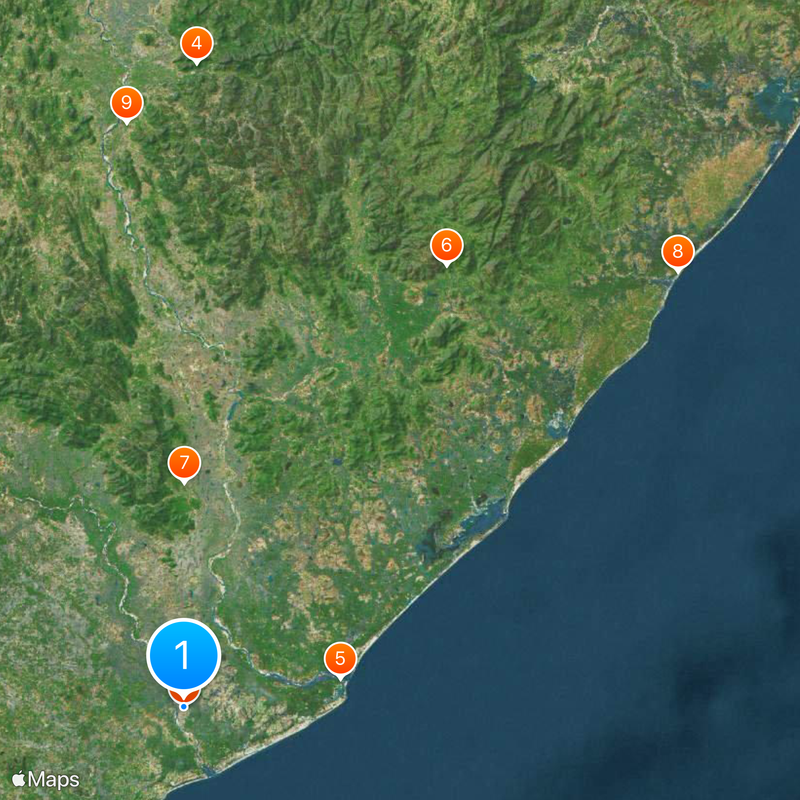Screen dimensions: 800x800
Task: Open the coastal pin numbered 5
Action: click(x=340, y=658)
